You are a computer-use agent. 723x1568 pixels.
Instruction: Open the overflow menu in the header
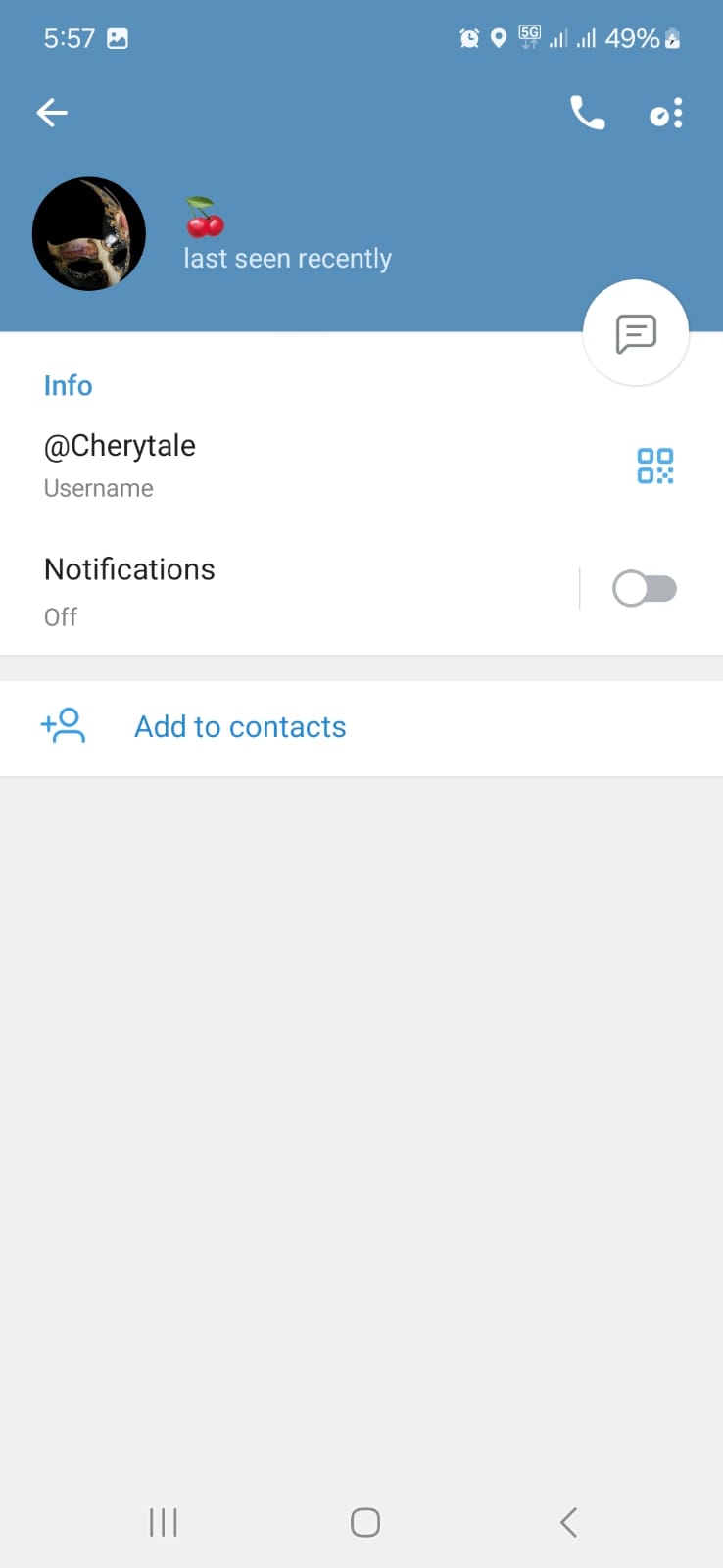pyautogui.click(x=666, y=114)
